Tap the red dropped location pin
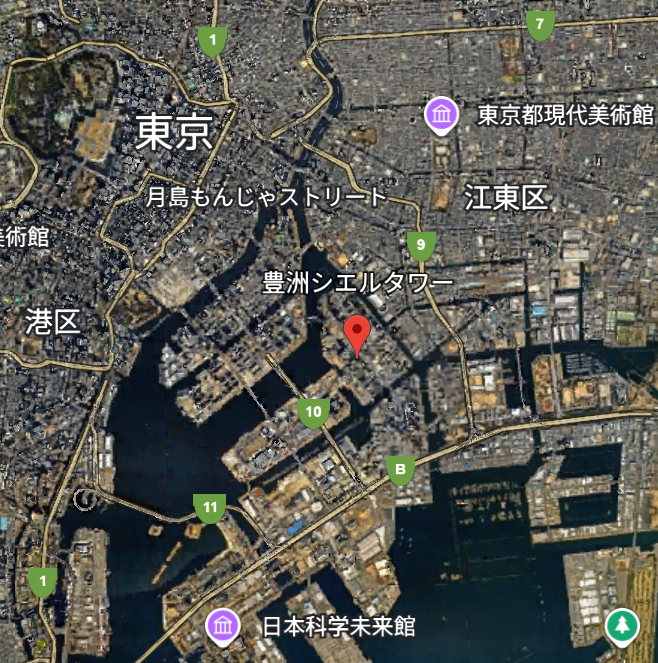This screenshot has width=658, height=663. 357,333
